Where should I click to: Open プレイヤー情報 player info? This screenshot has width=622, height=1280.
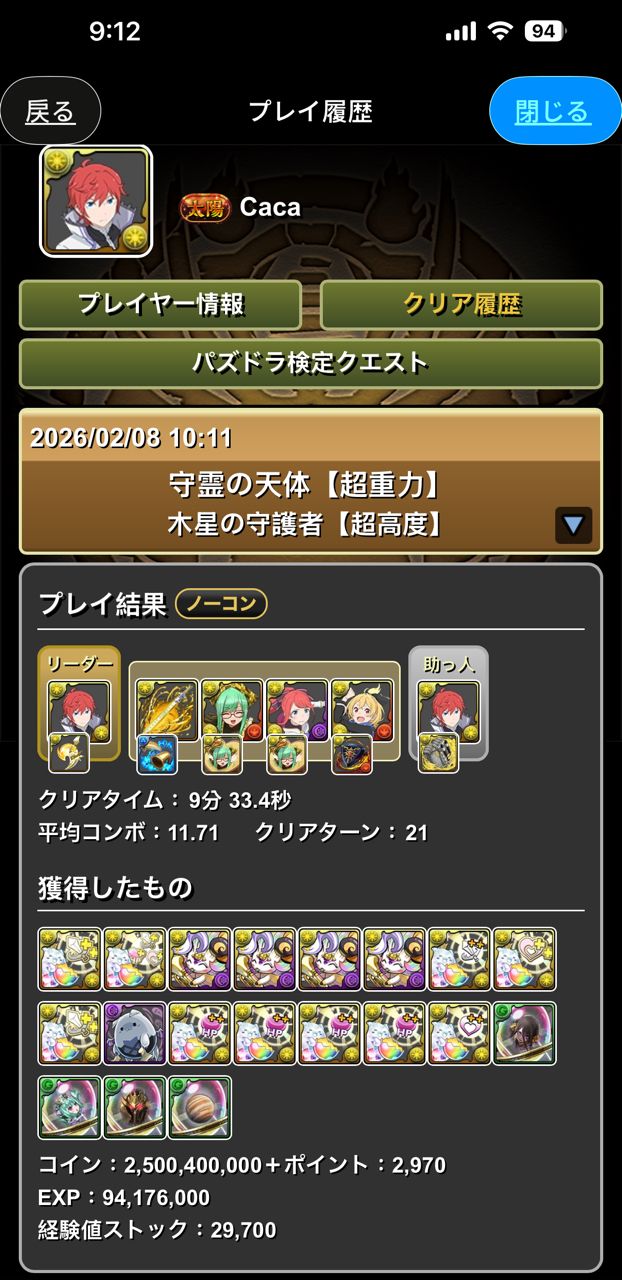click(160, 305)
